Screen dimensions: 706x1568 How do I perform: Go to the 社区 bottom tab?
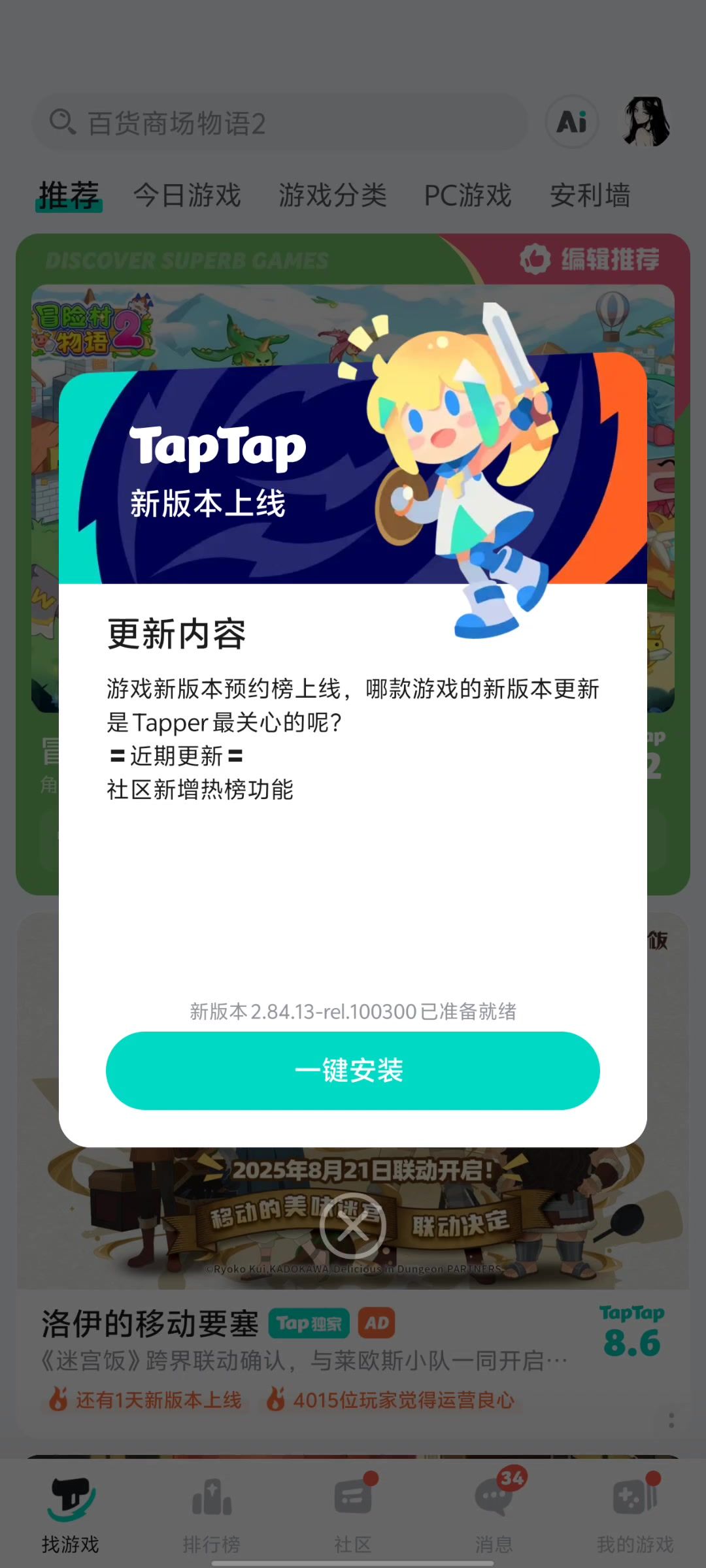click(352, 1514)
